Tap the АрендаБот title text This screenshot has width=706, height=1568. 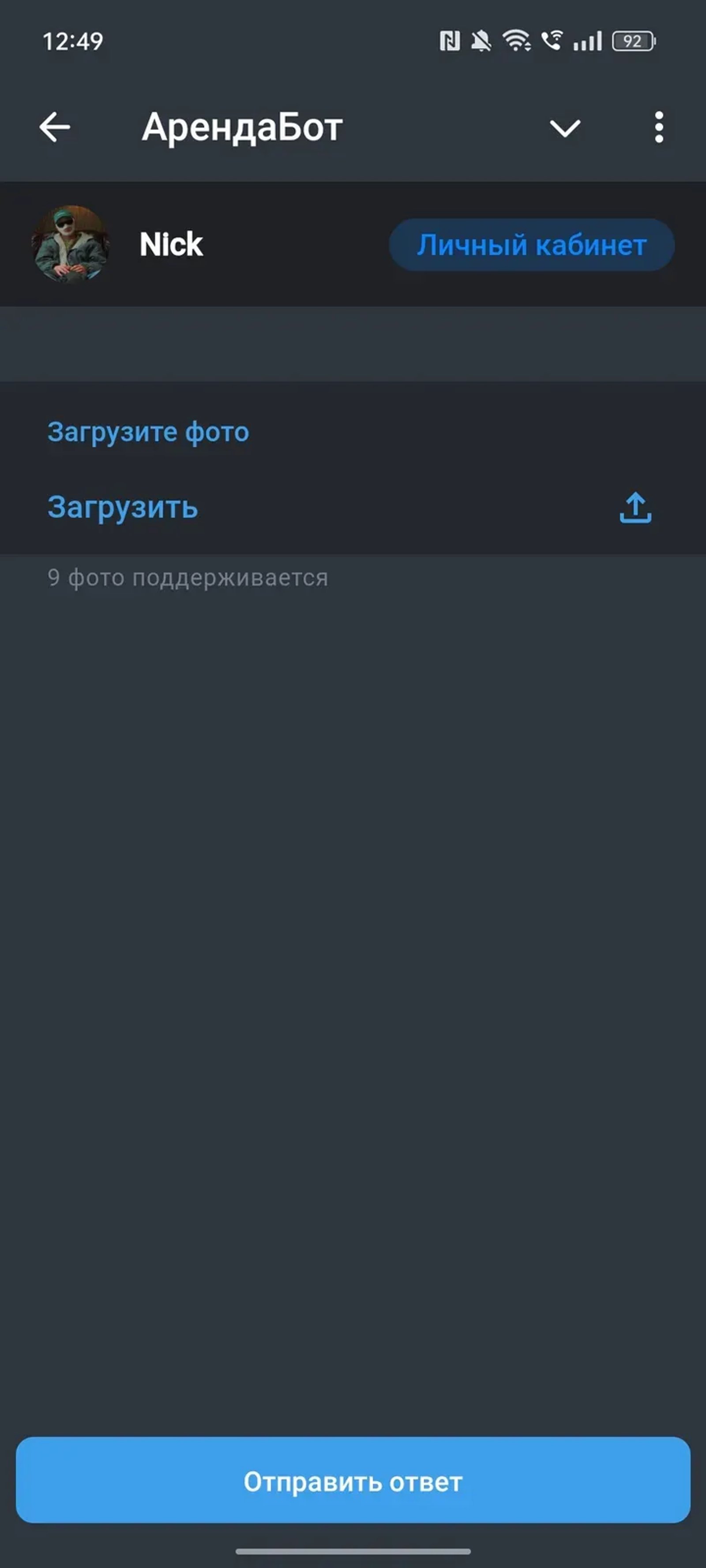[x=242, y=126]
